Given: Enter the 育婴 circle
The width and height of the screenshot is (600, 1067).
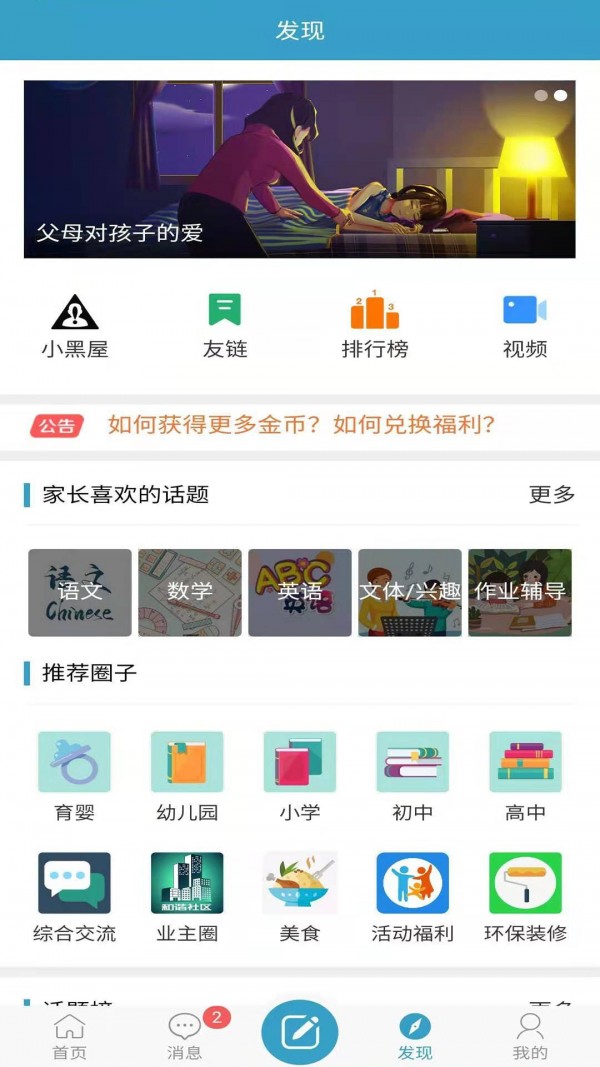Looking at the screenshot, I should point(74,776).
